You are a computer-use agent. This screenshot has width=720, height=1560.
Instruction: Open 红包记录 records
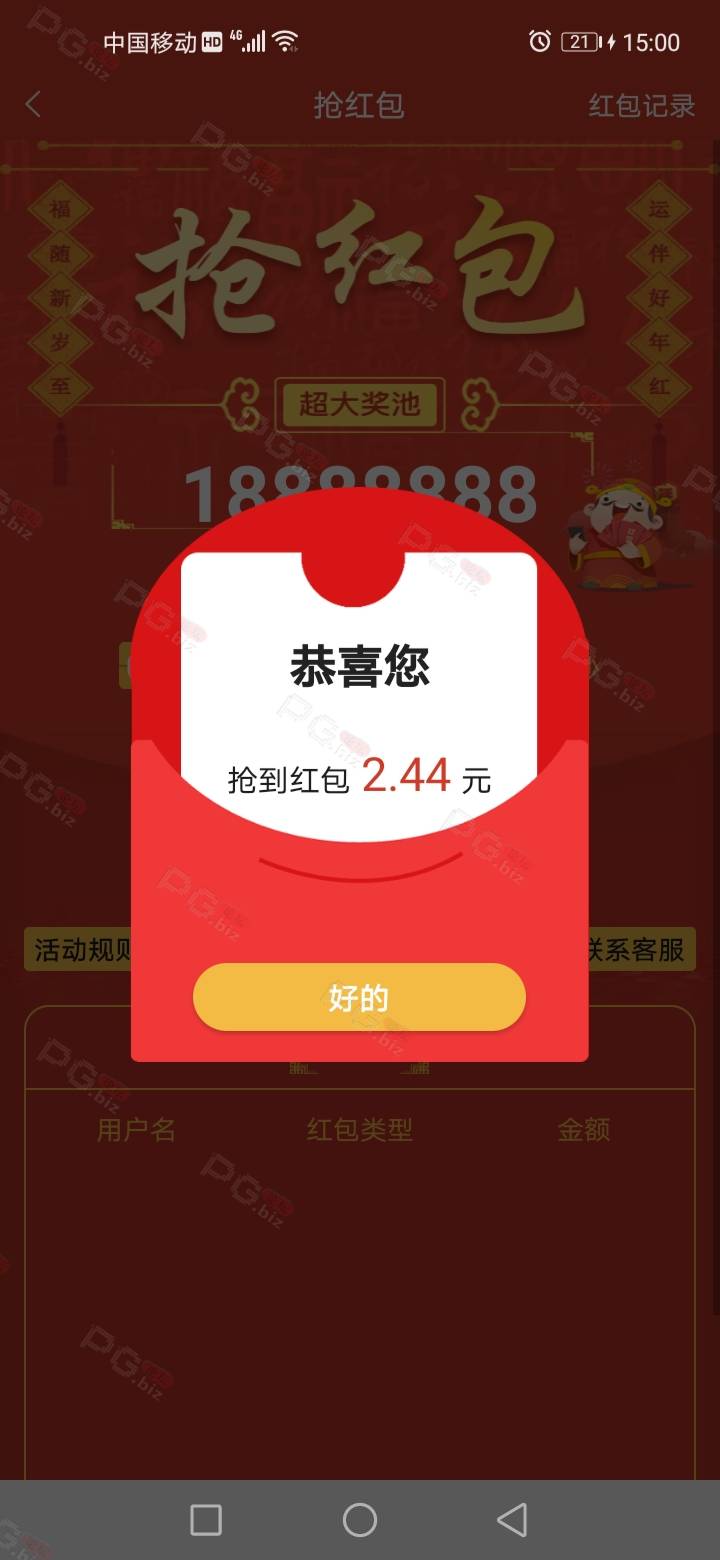click(641, 105)
